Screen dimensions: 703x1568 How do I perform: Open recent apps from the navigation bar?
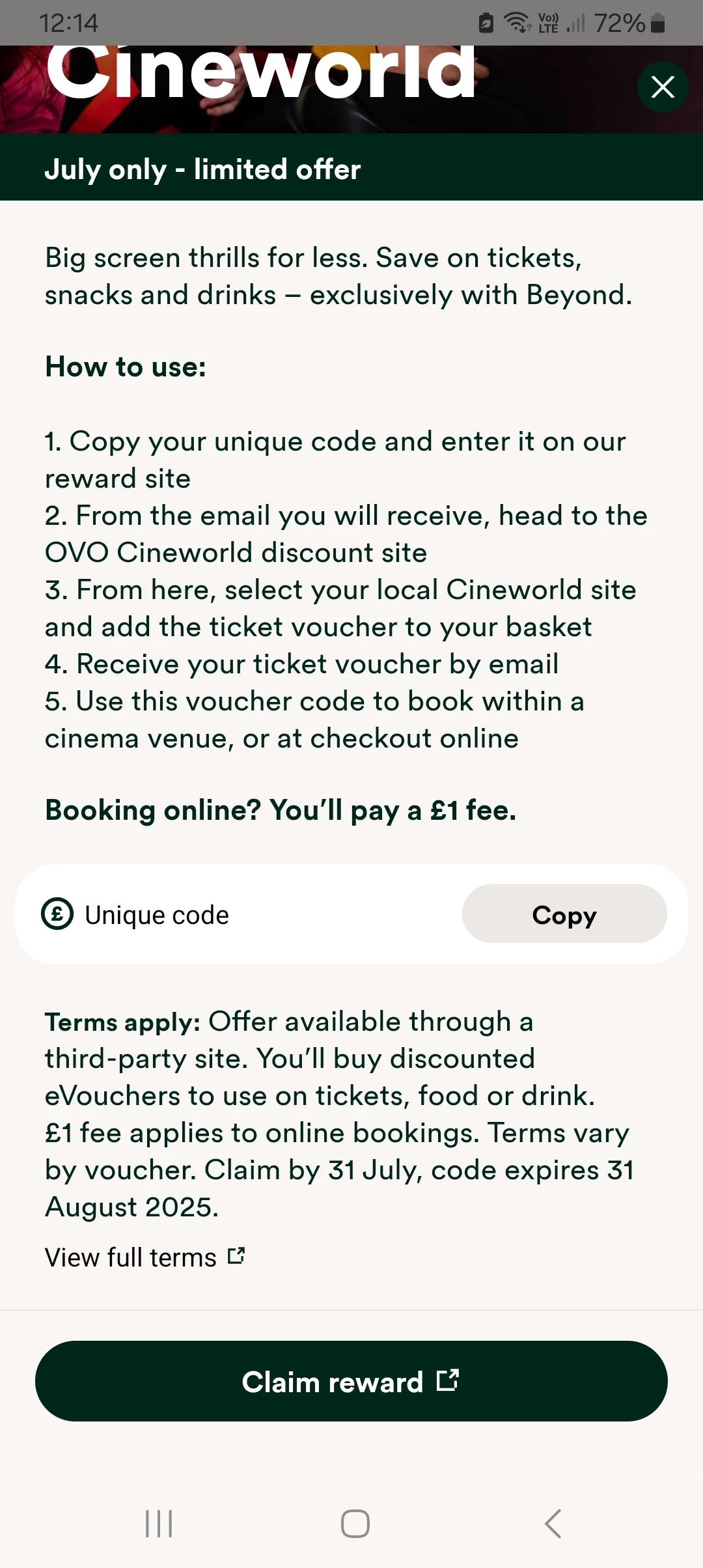(x=159, y=1524)
